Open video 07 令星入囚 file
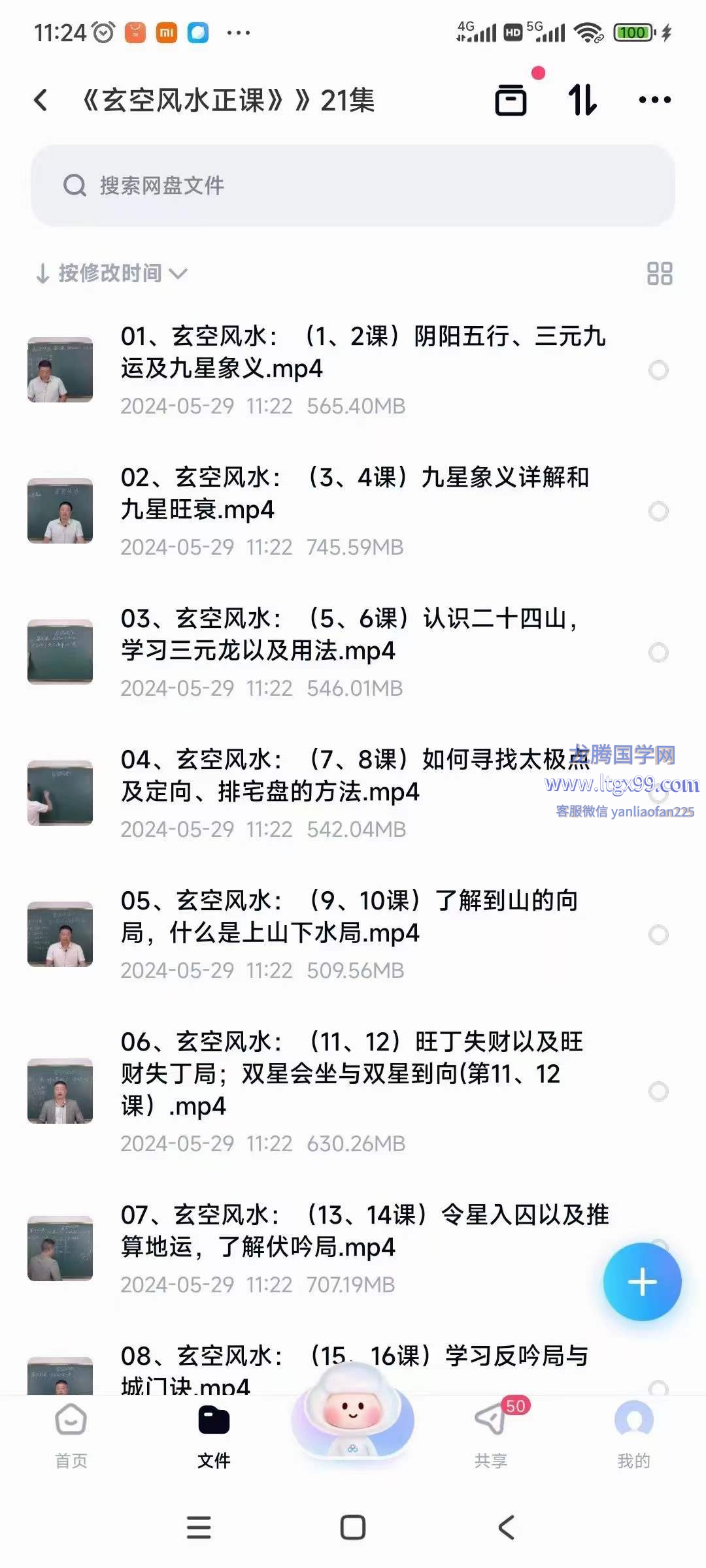Viewport: 706px width, 1568px height. point(365,1231)
